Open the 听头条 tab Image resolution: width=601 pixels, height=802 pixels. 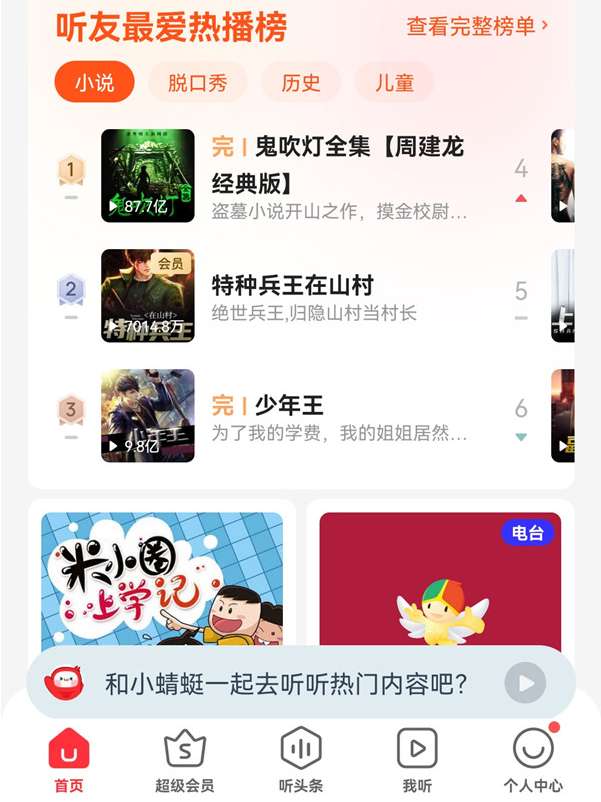pos(300,760)
